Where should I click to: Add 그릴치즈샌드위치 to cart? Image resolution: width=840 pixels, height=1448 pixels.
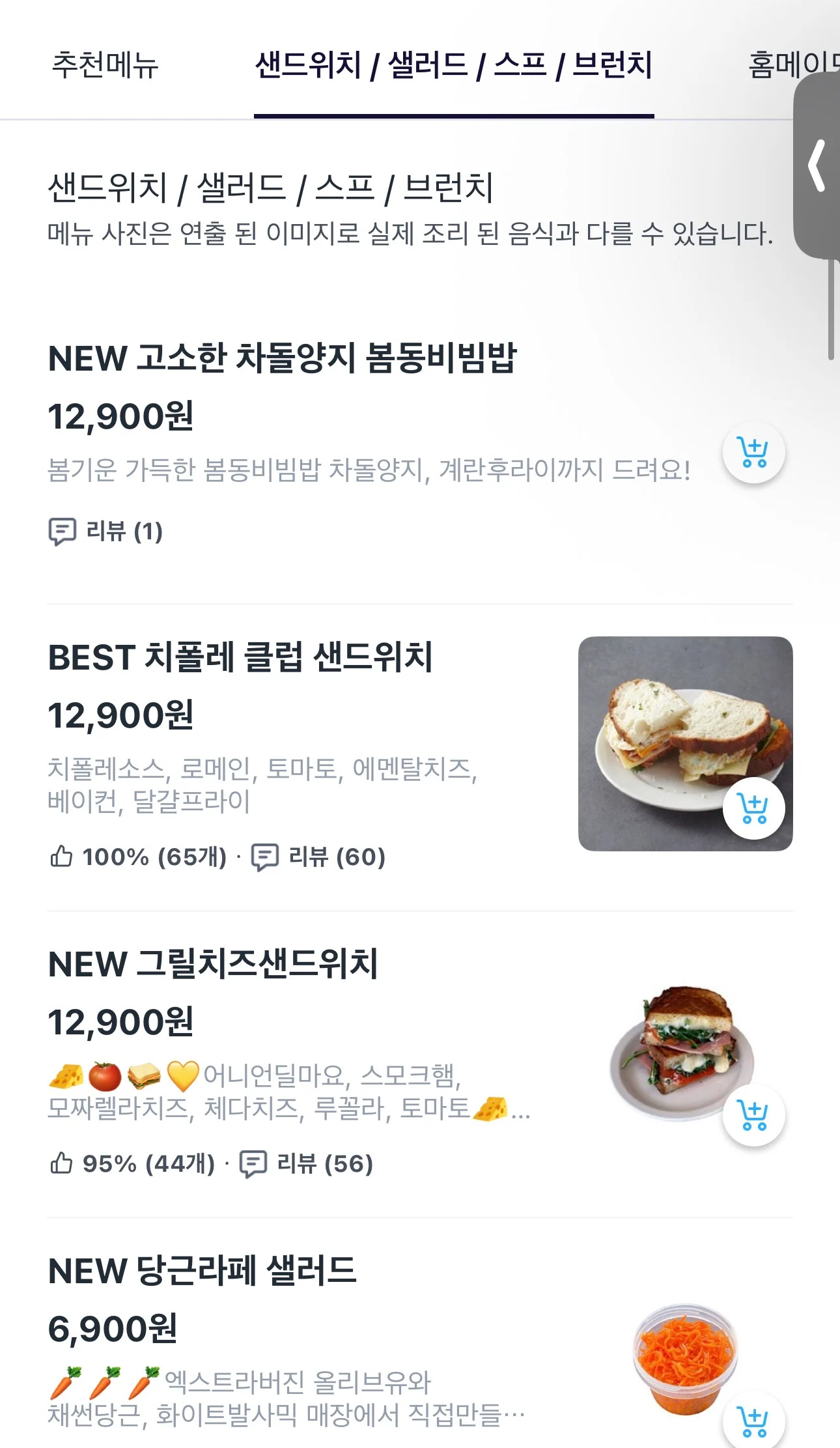(752, 1114)
